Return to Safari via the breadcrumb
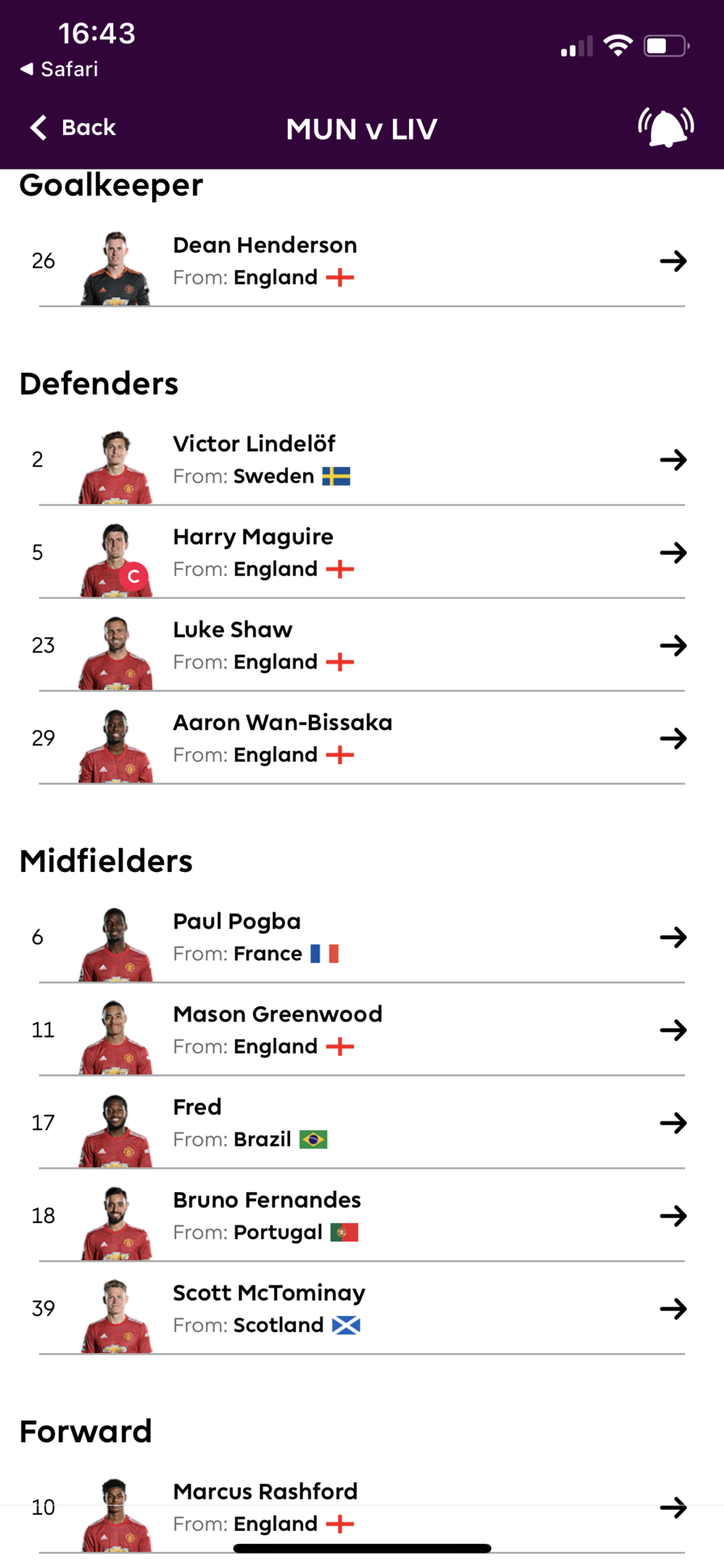The height and width of the screenshot is (1568, 724). 59,69
